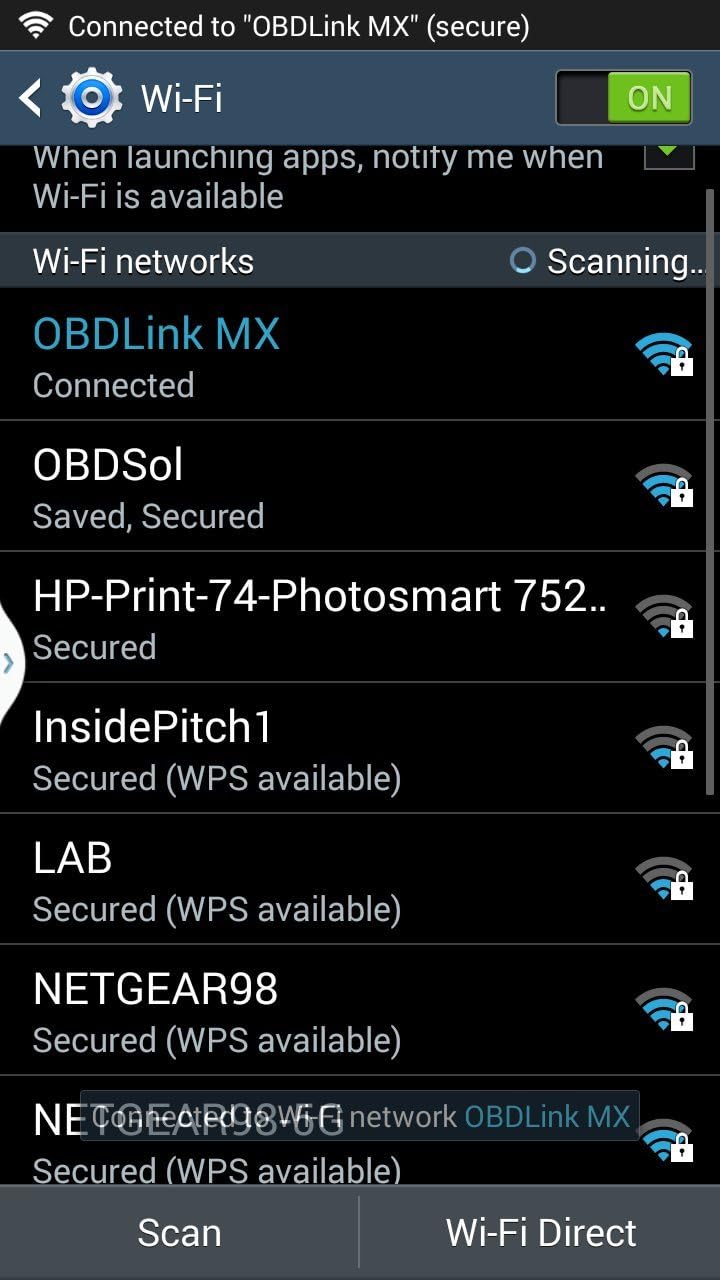Screen dimensions: 720x1280
Task: Go back from Wi-Fi settings
Action: click(x=32, y=98)
